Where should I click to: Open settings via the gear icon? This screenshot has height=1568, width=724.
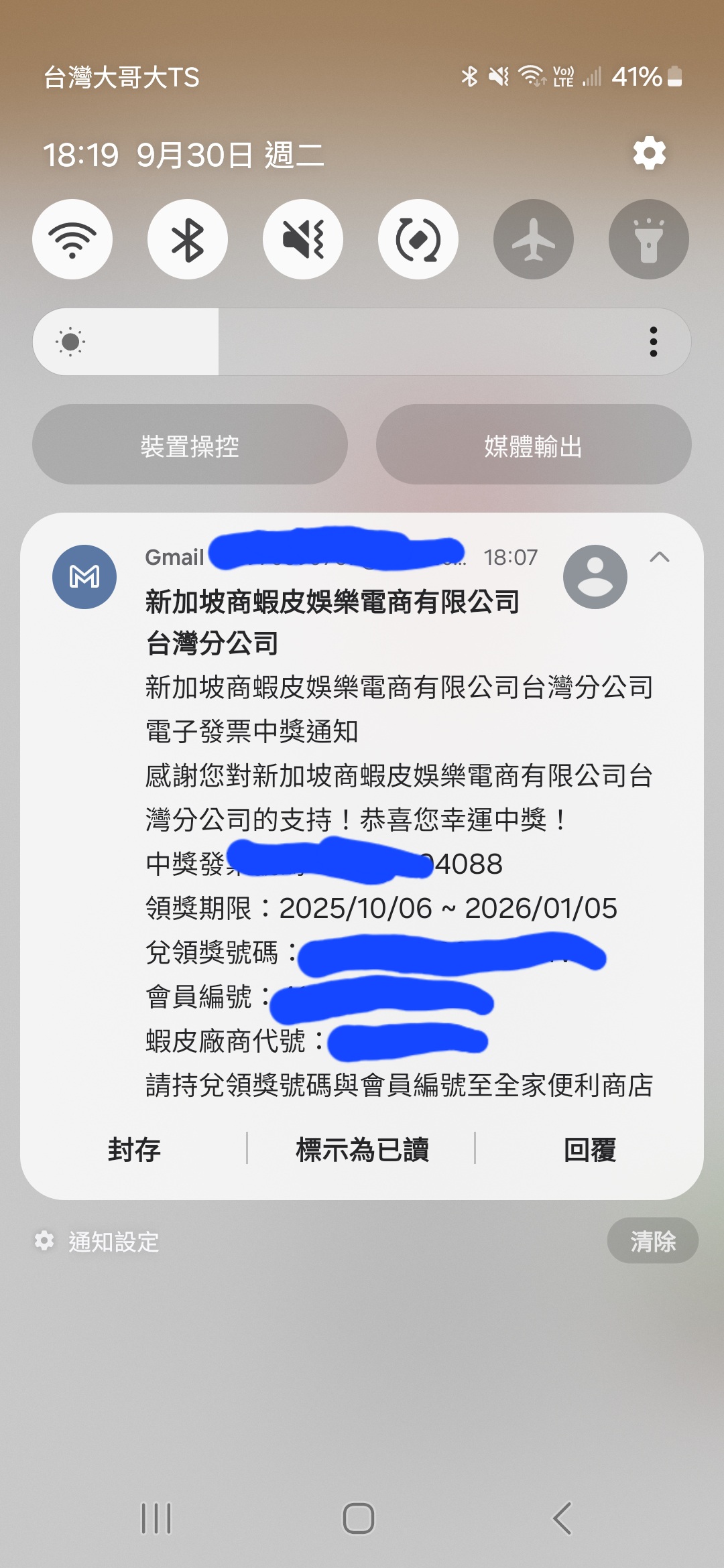pyautogui.click(x=649, y=153)
